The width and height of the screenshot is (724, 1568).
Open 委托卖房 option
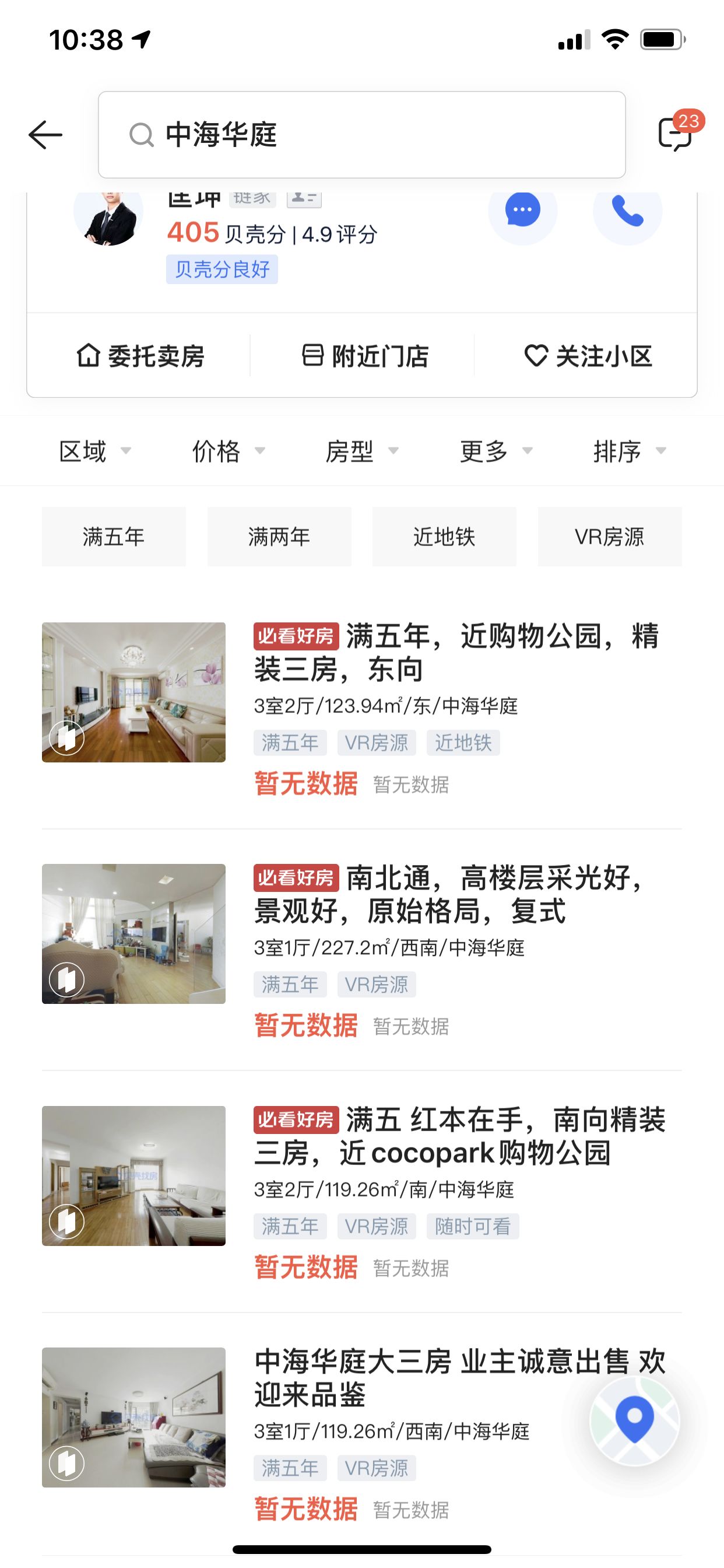point(140,356)
